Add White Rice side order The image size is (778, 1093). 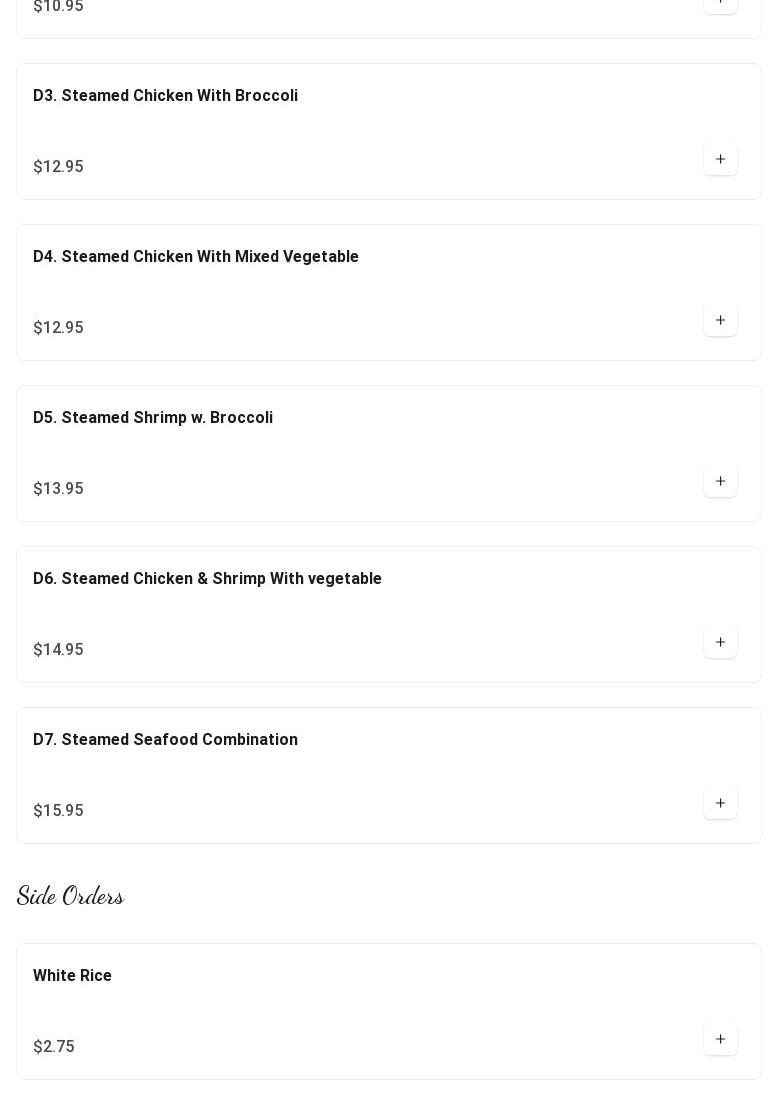tap(720, 1040)
